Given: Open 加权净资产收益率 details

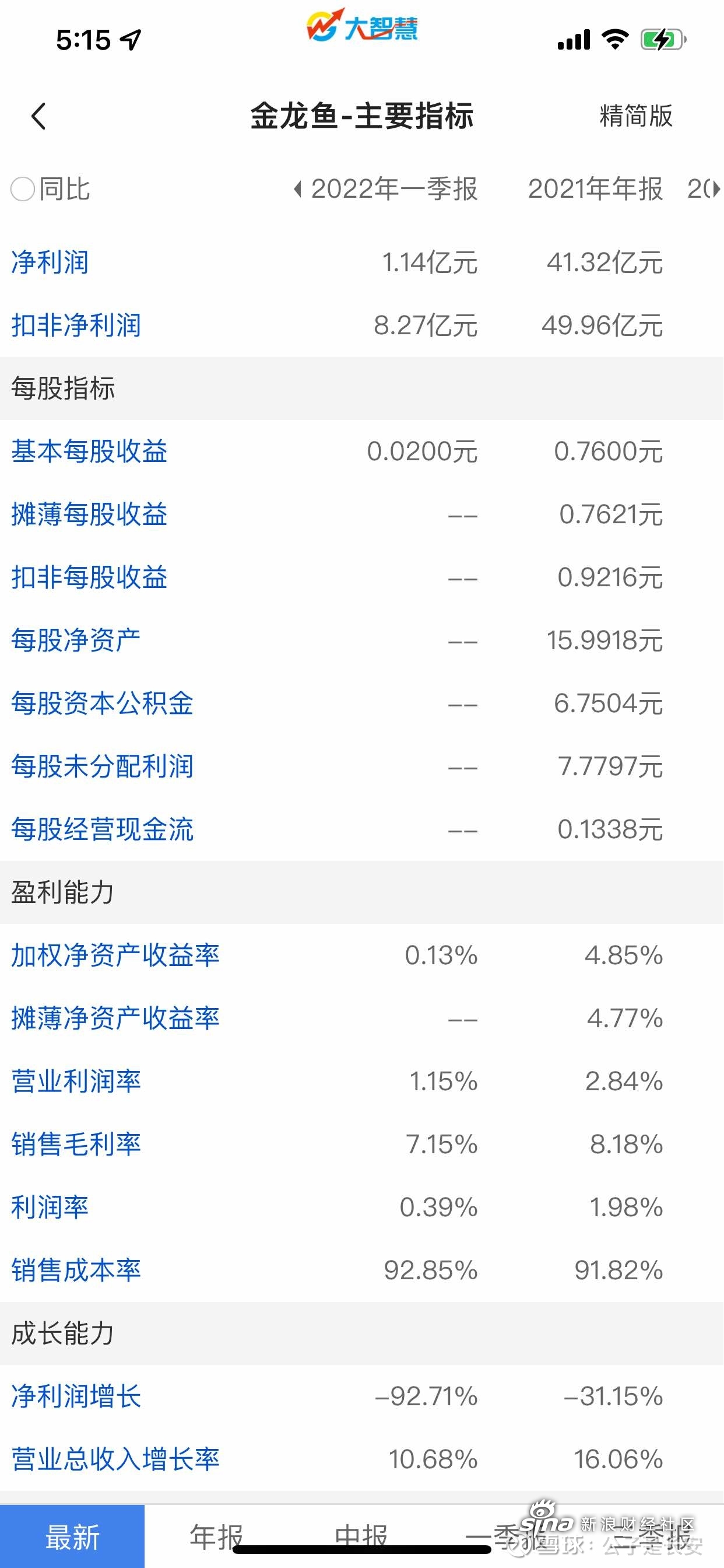Looking at the screenshot, I should (115, 955).
